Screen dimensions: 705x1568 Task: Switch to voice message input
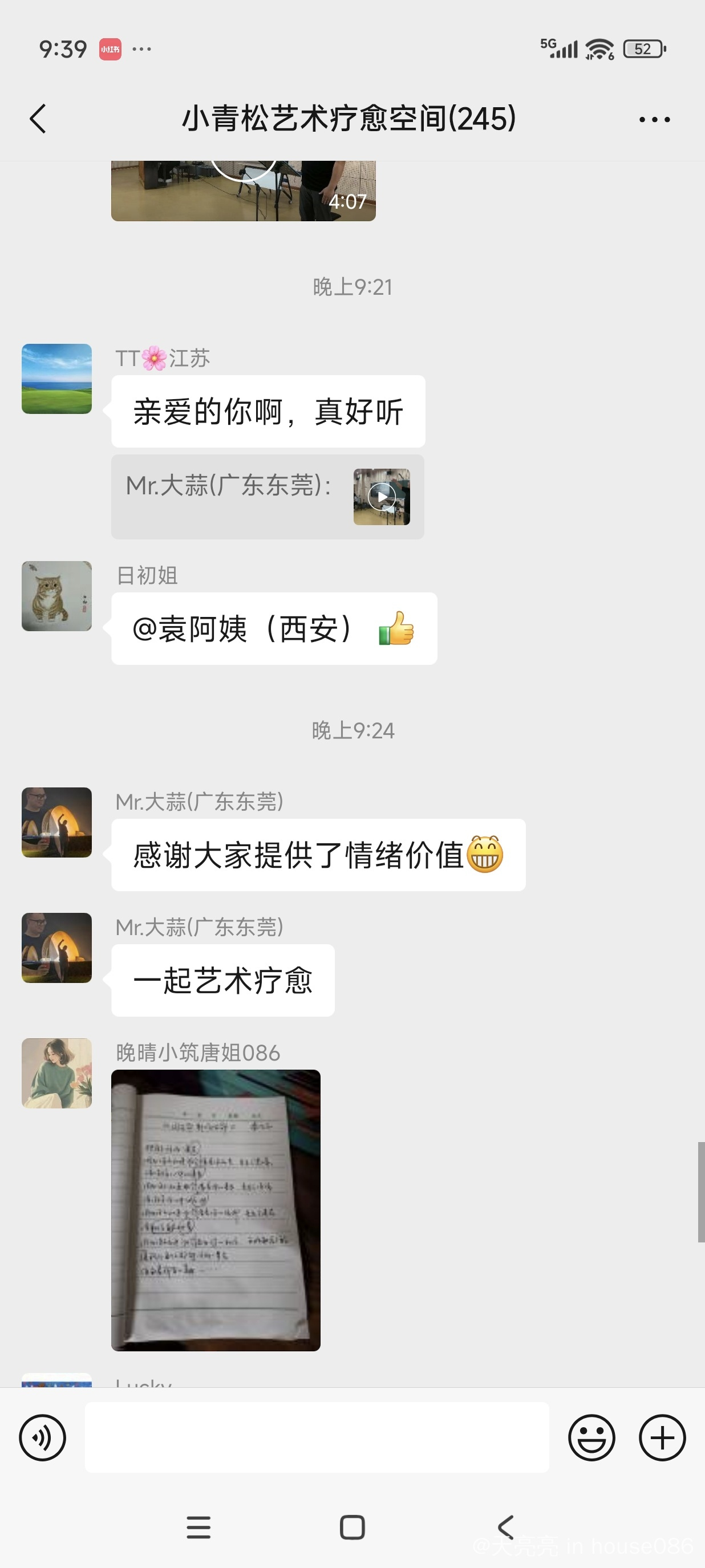tap(43, 1438)
